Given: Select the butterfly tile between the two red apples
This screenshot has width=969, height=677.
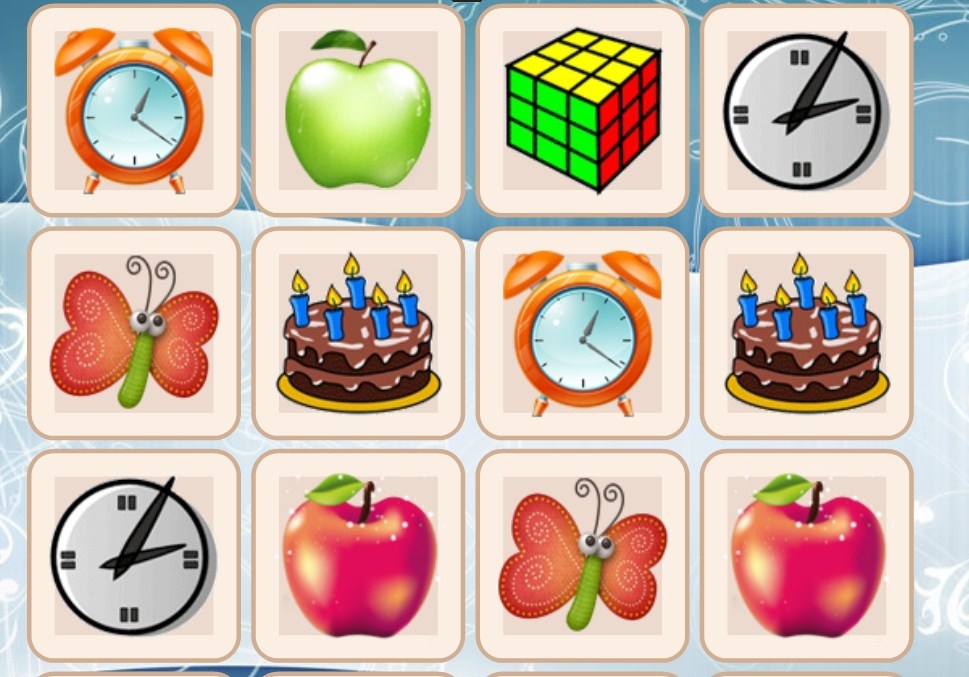Looking at the screenshot, I should point(582,555).
